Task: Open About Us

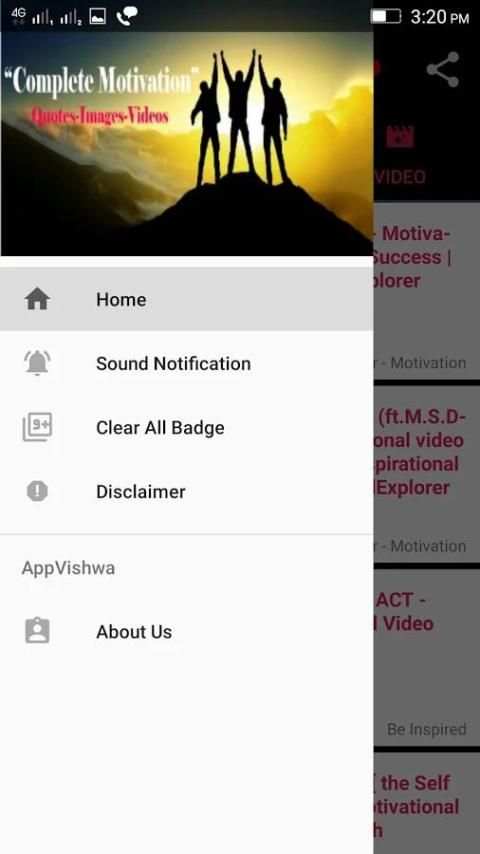Action: [x=186, y=631]
